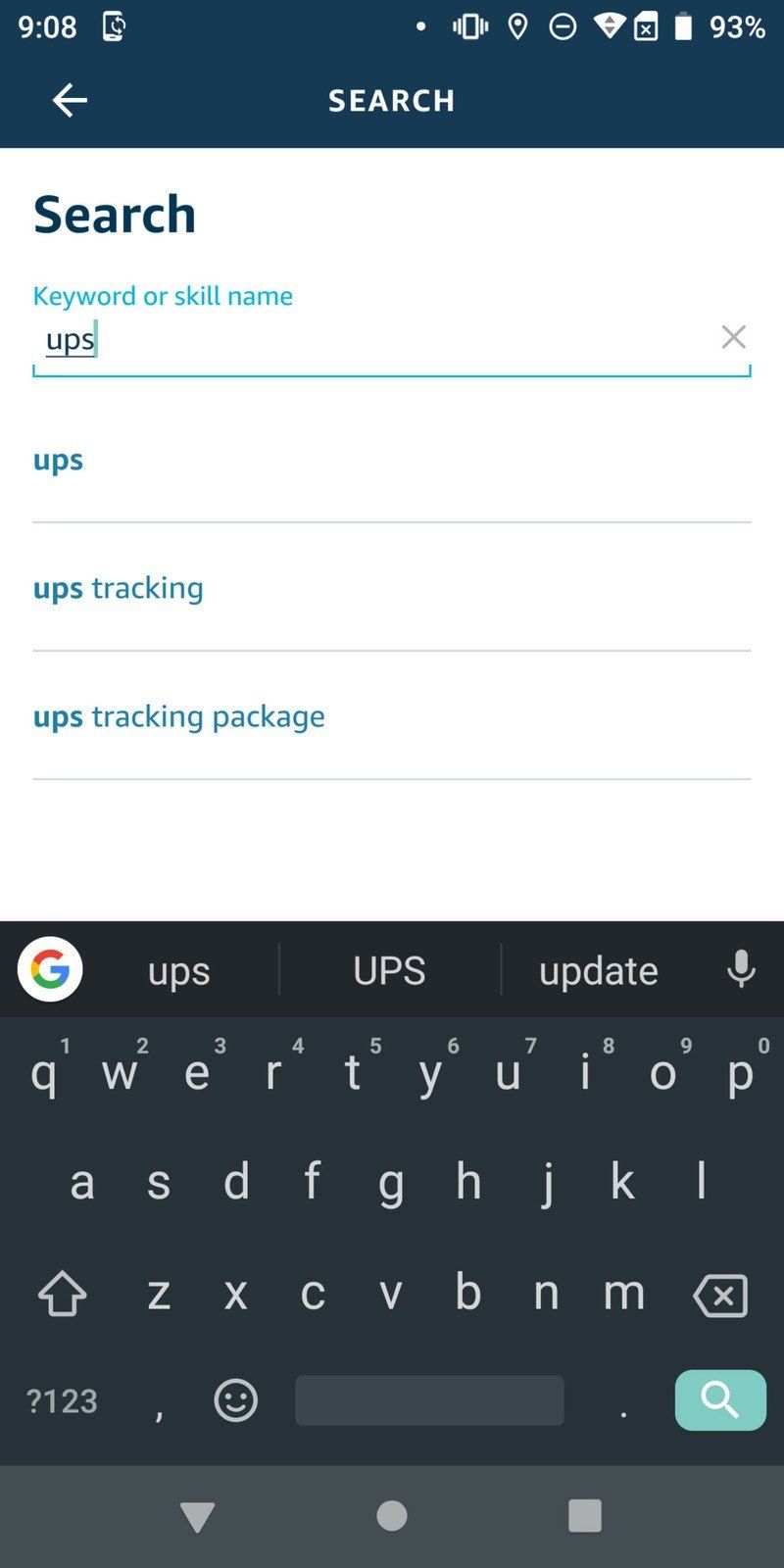Tap the SEARCH title in header

391,100
